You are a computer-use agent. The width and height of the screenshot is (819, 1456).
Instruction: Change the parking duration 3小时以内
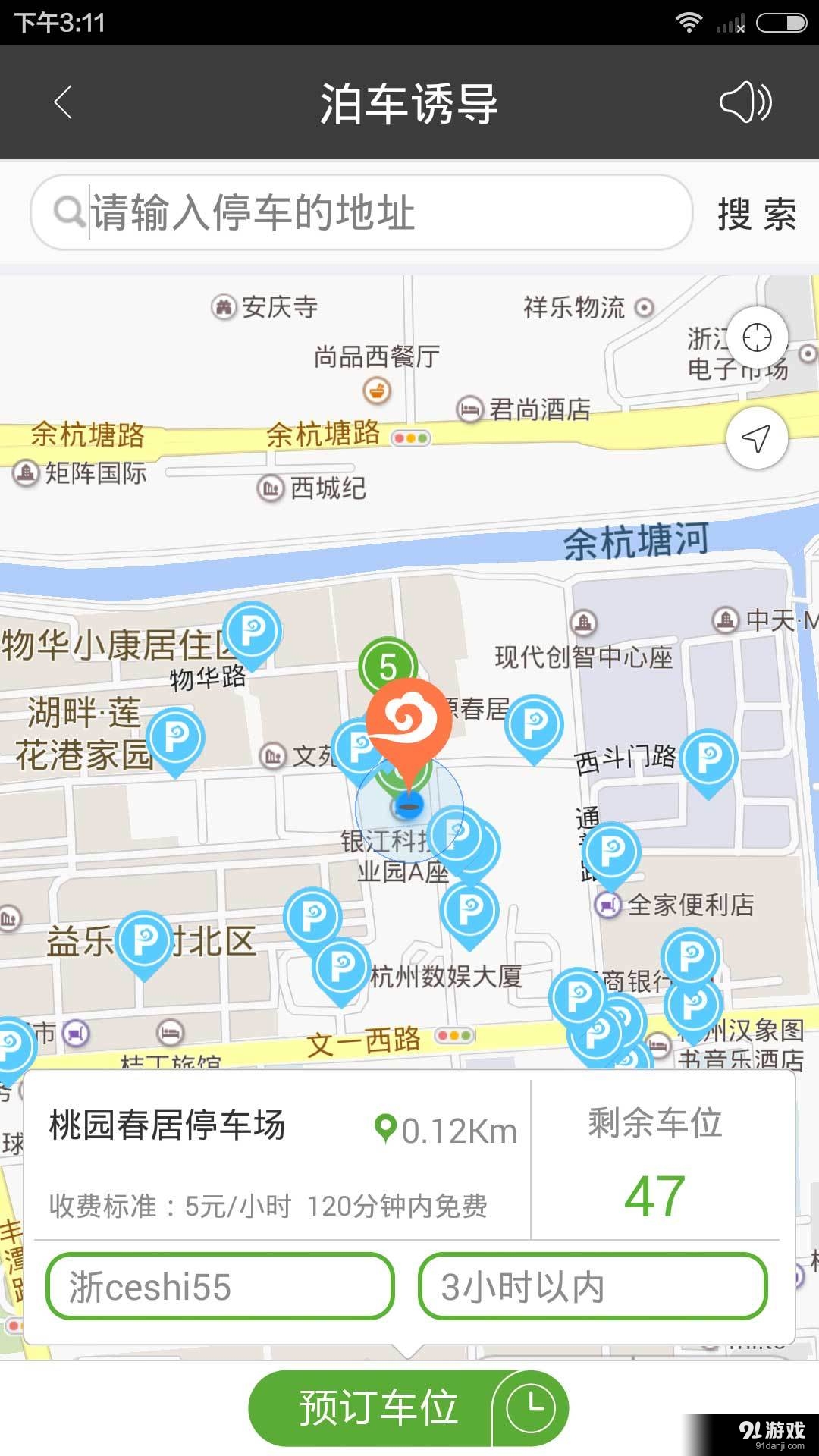(592, 1287)
